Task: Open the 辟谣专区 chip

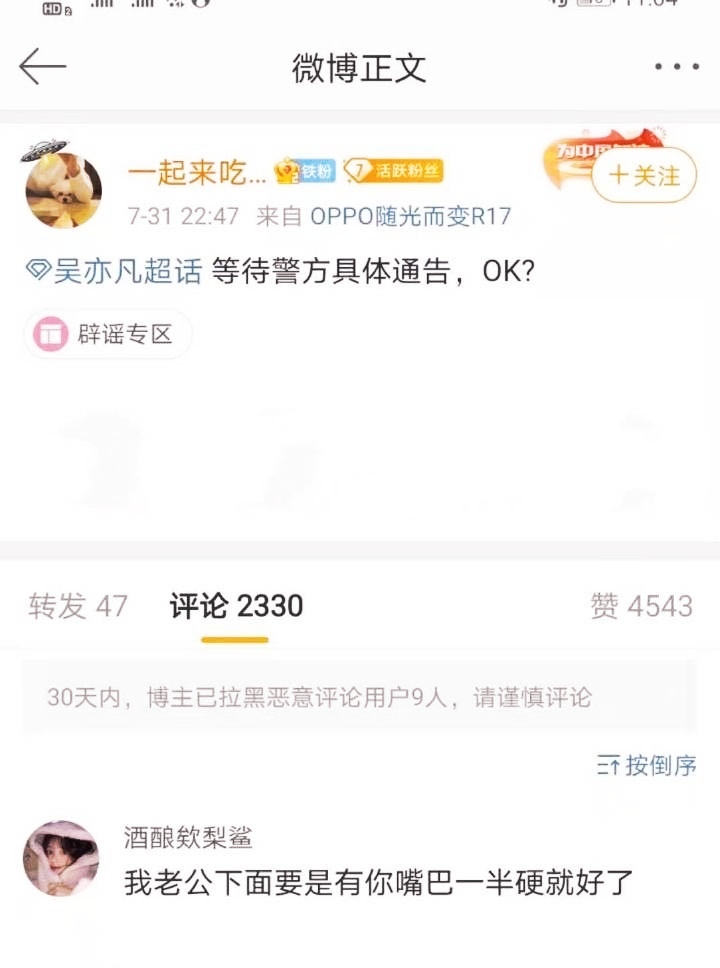Action: 107,334
